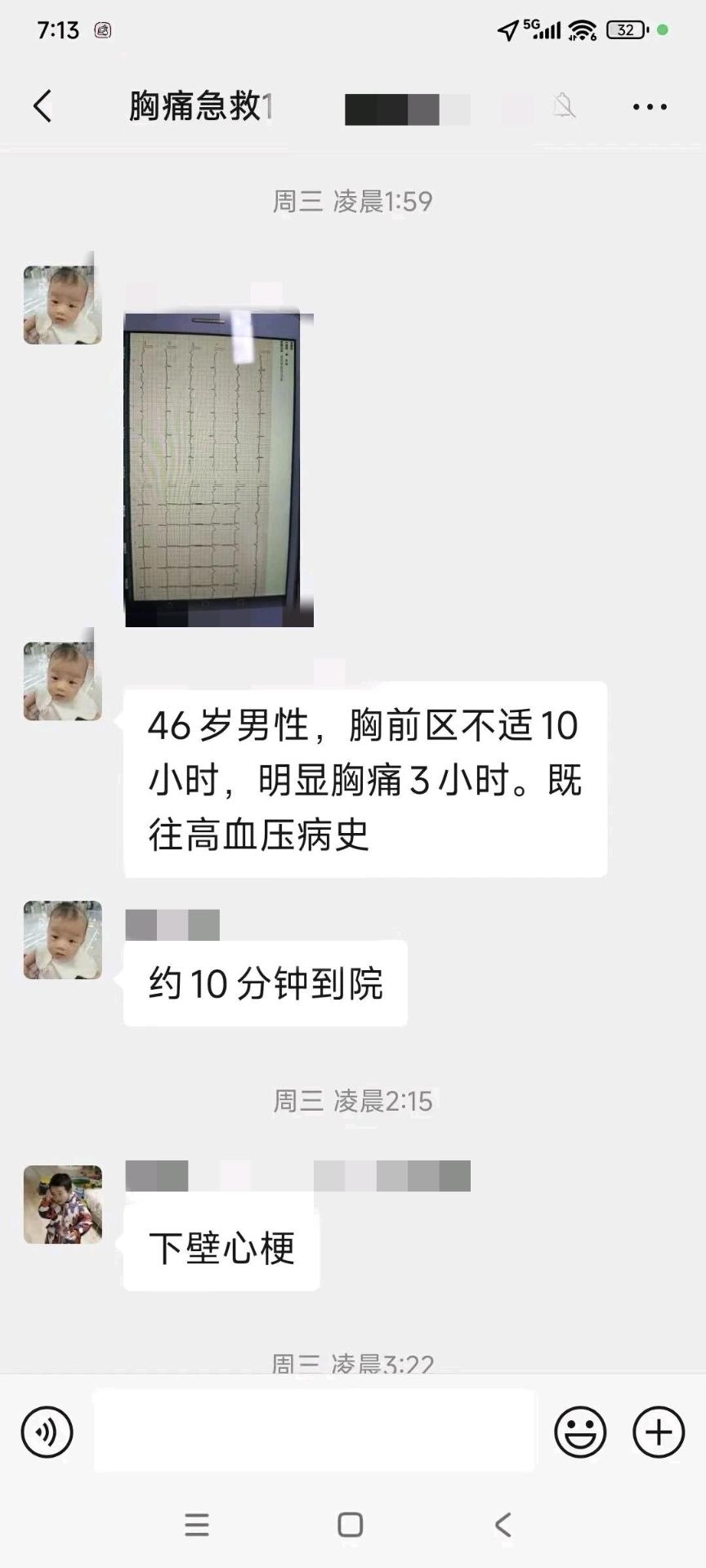Go back from the 胸痛急救 chat

pyautogui.click(x=42, y=106)
